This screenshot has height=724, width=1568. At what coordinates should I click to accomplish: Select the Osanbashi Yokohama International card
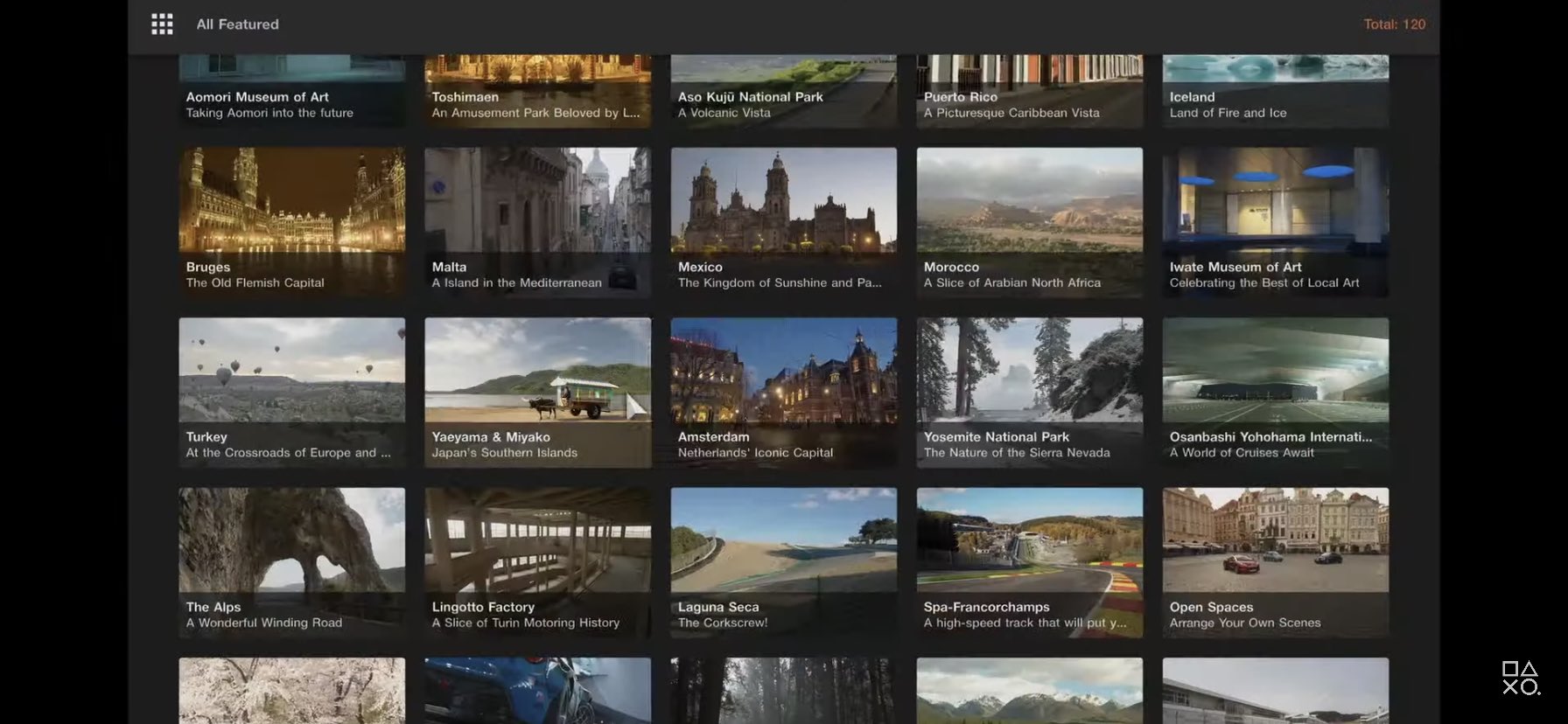click(1276, 393)
